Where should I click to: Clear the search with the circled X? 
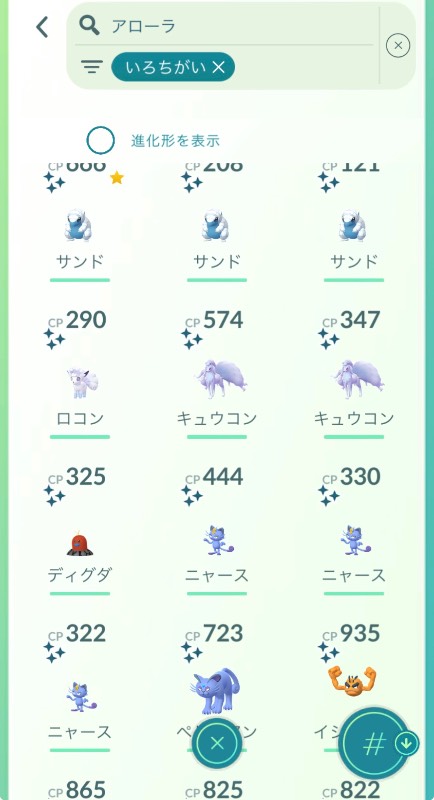tap(398, 45)
